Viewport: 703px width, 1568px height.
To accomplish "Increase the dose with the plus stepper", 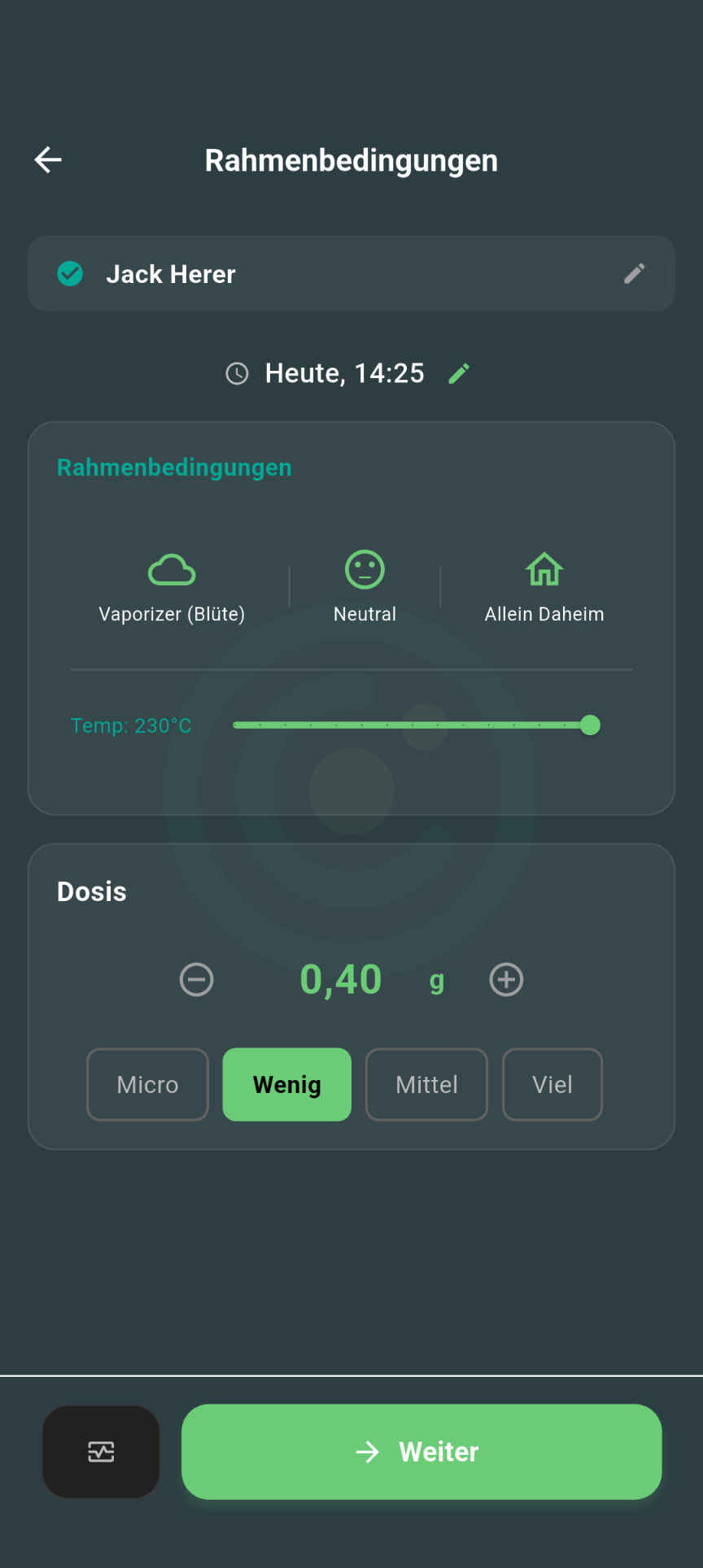I will pyautogui.click(x=506, y=979).
